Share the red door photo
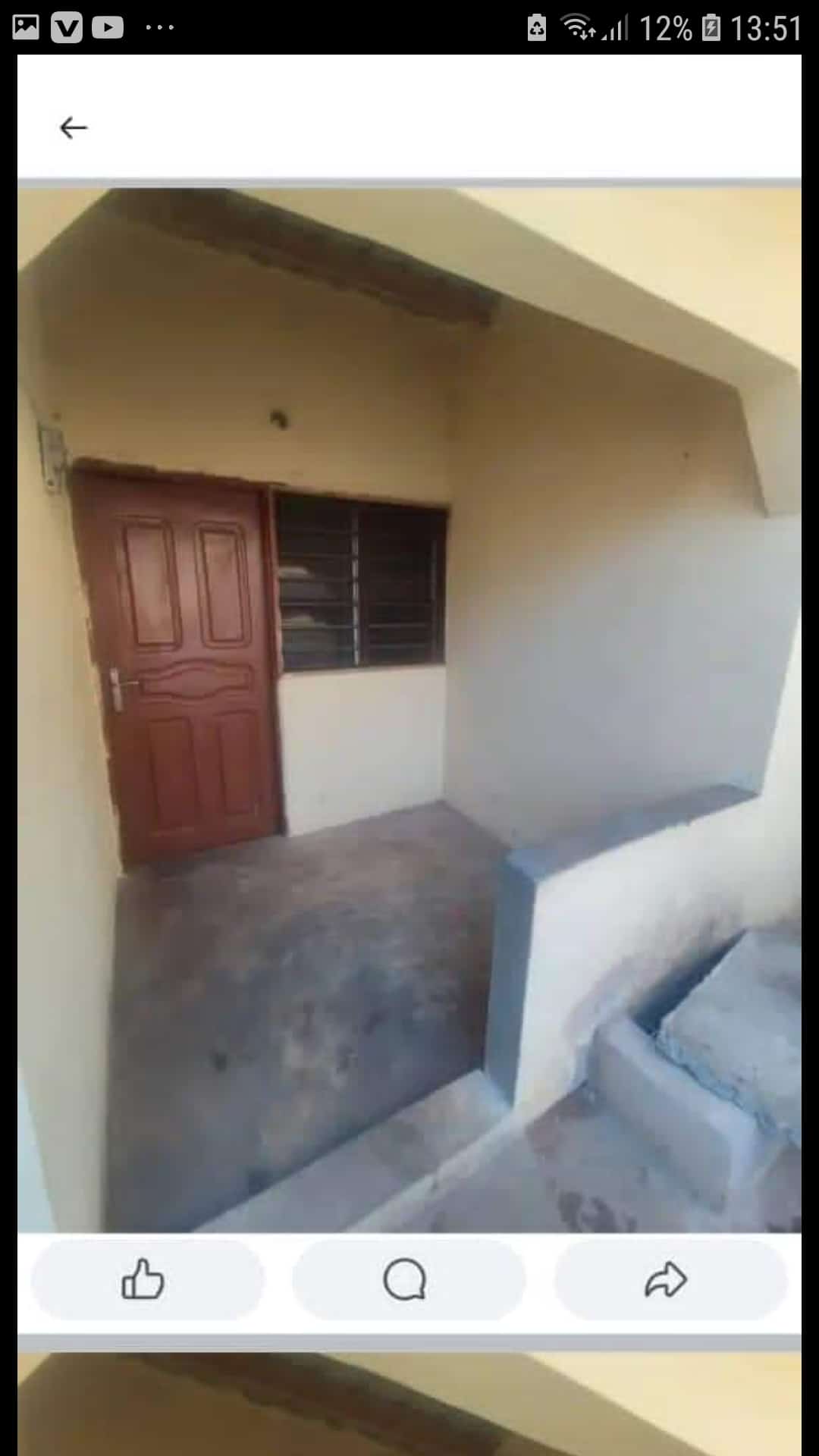 tap(667, 1281)
